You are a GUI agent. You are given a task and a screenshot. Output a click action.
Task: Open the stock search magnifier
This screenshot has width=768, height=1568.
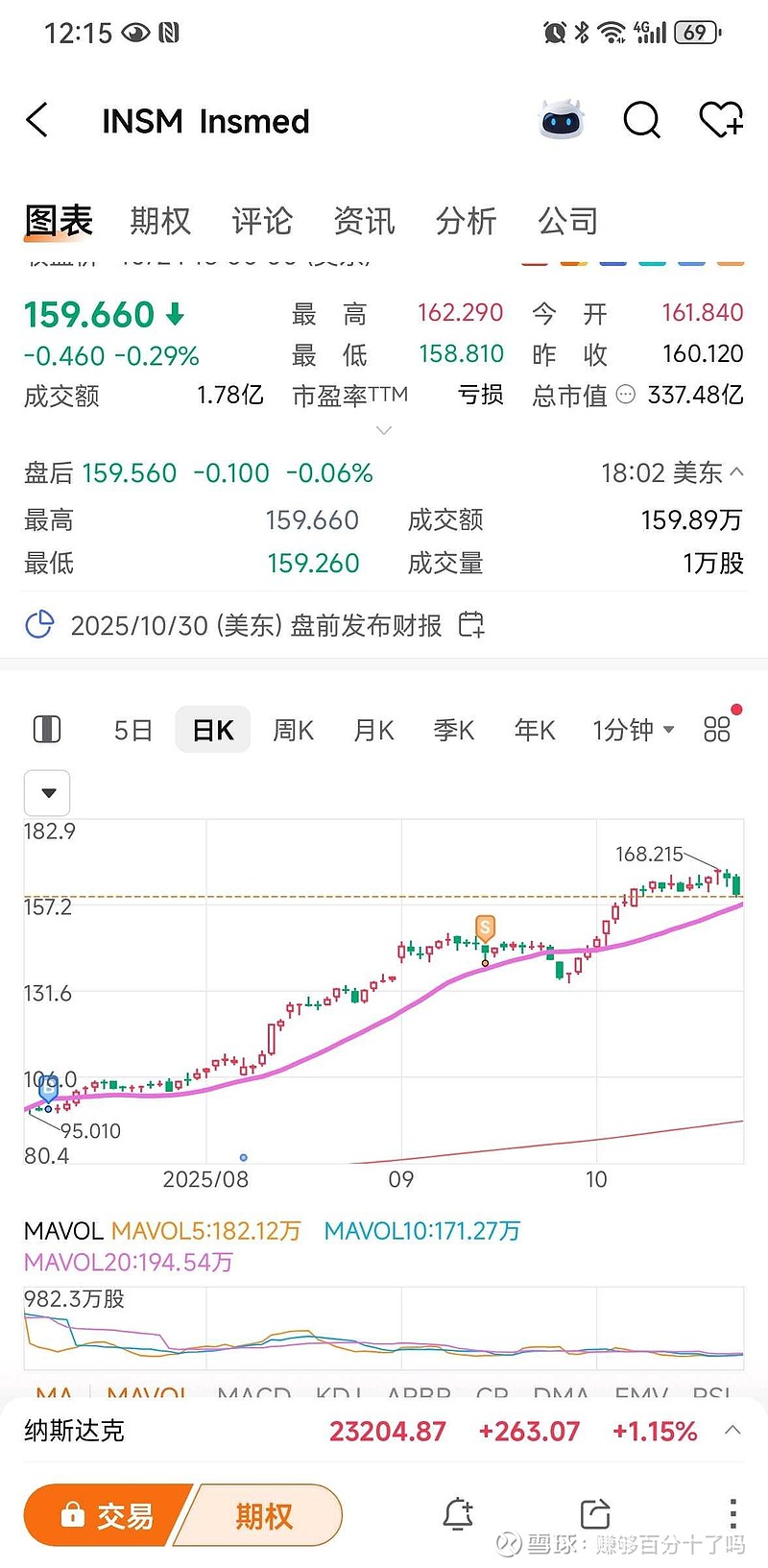[x=641, y=121]
